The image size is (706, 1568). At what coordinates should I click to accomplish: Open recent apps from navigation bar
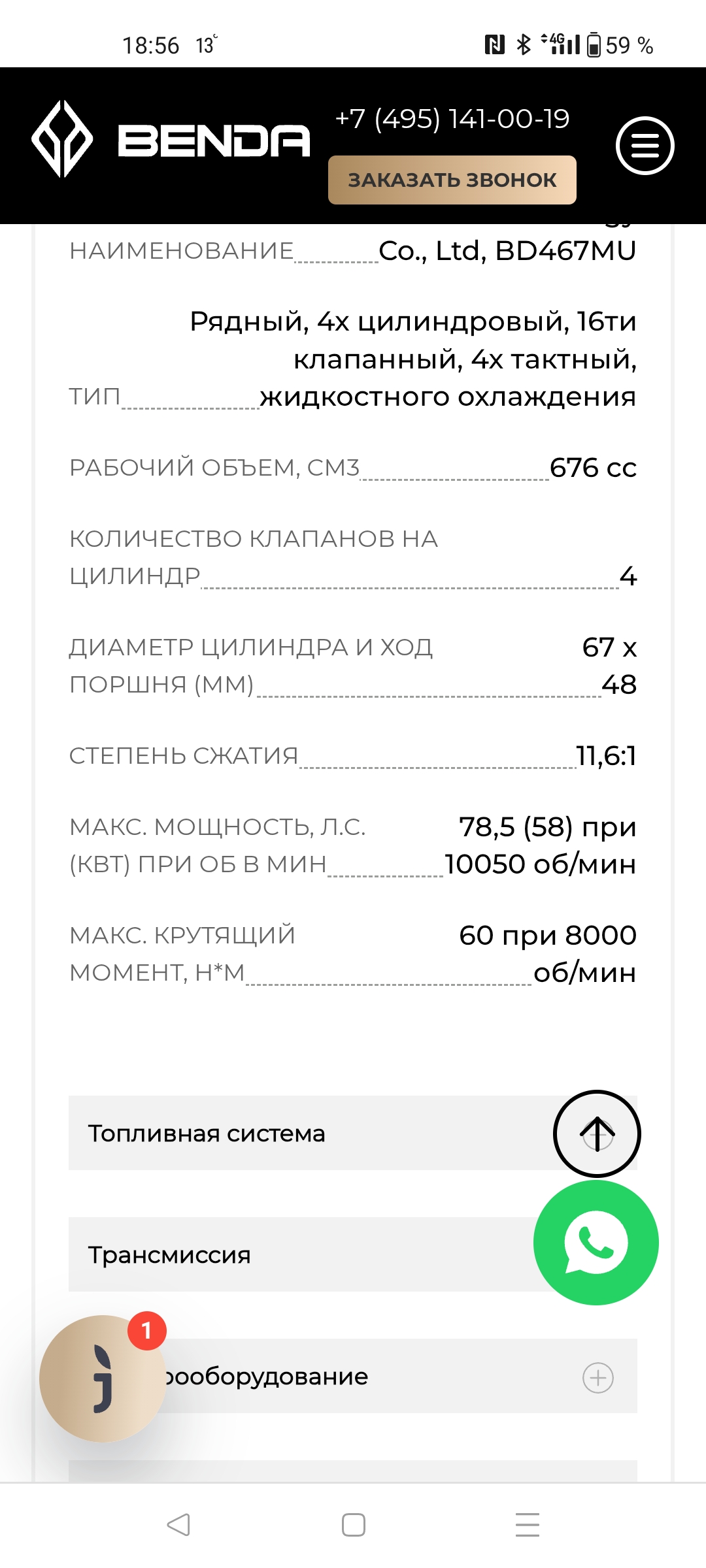click(528, 1525)
